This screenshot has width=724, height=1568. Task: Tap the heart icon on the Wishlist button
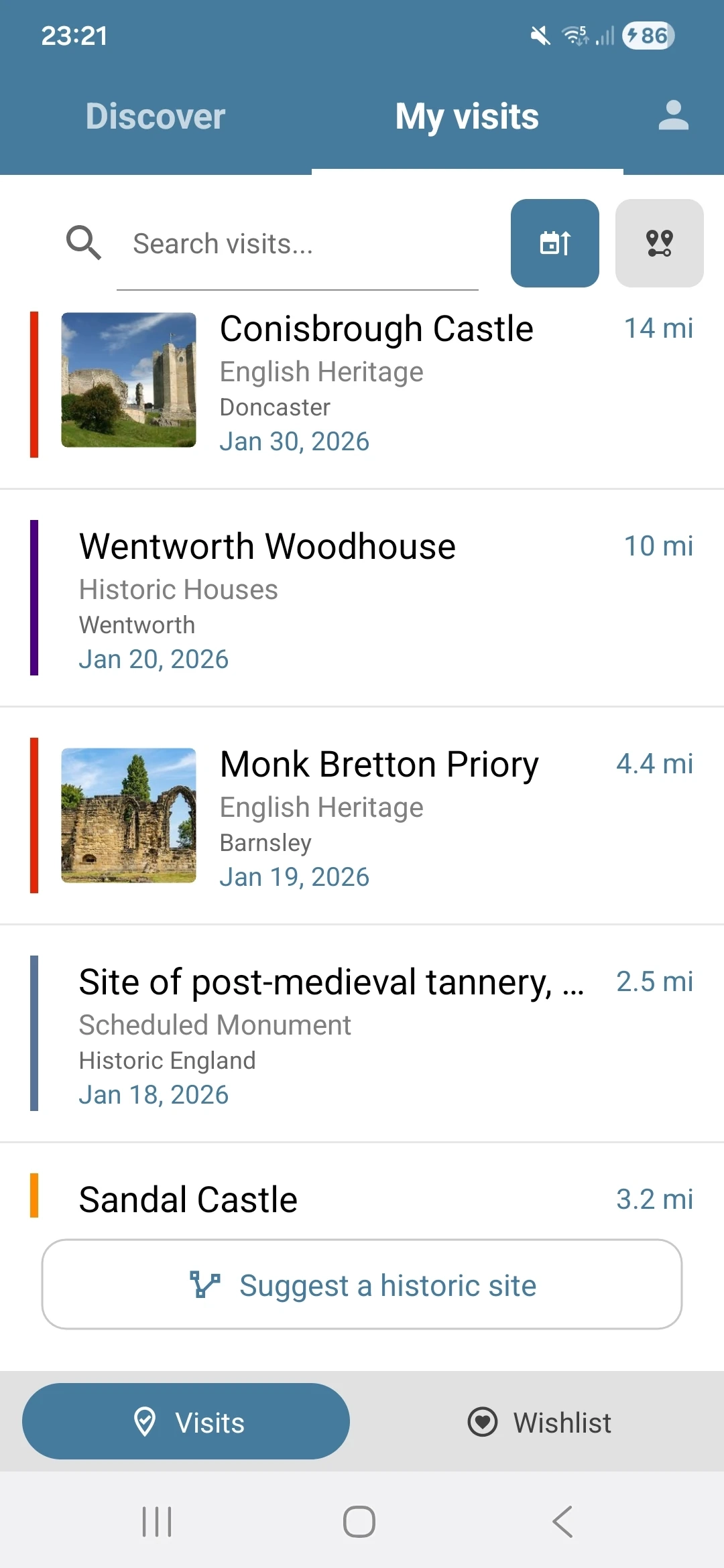click(484, 1421)
